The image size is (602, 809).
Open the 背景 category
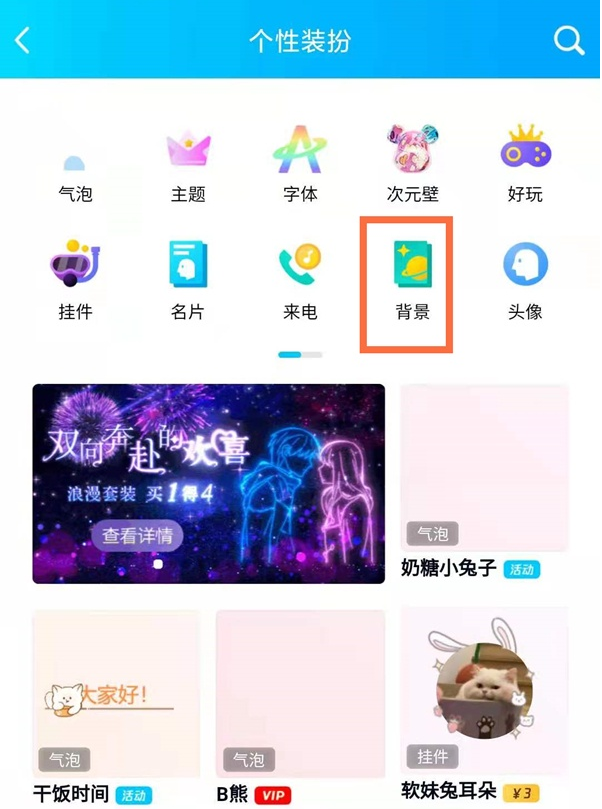[x=412, y=280]
